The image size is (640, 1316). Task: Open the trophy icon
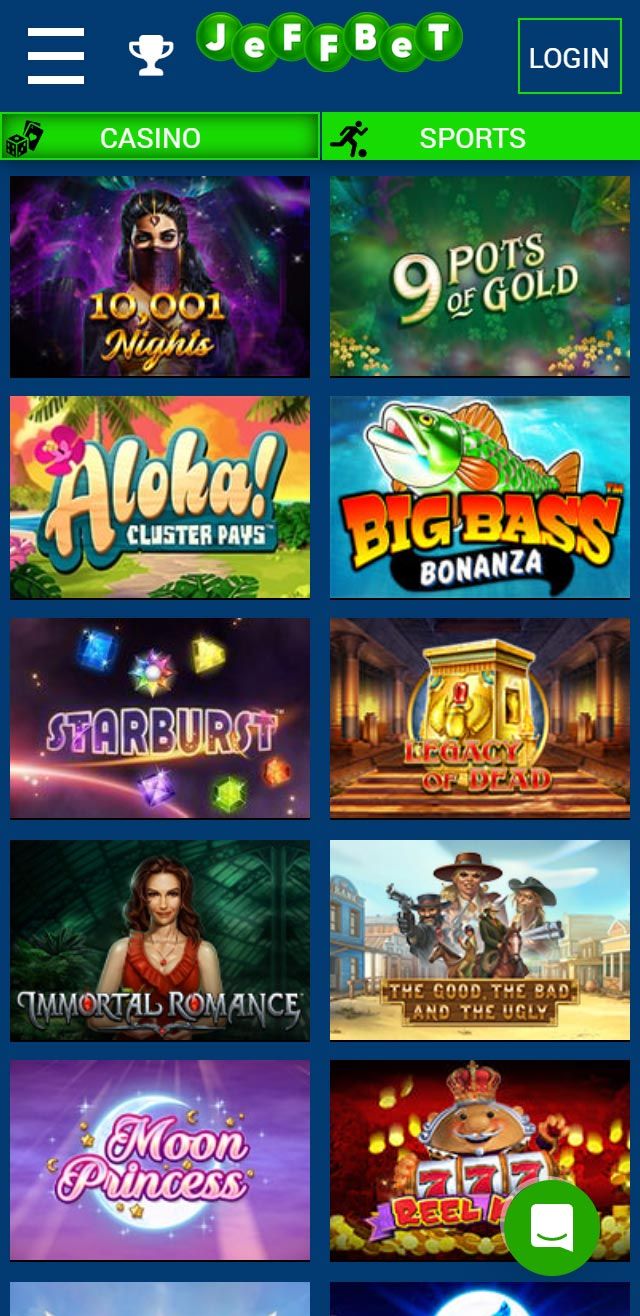click(x=151, y=56)
